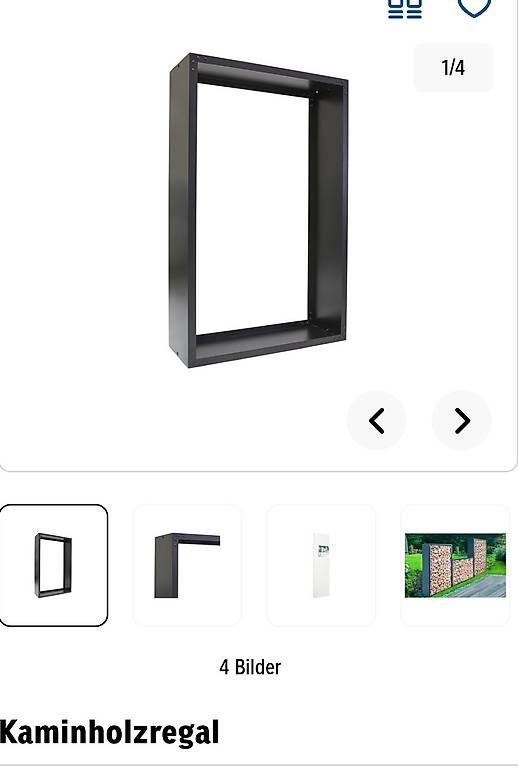Add product to wishlist via heart icon
This screenshot has width=518, height=768.
pos(474,7)
